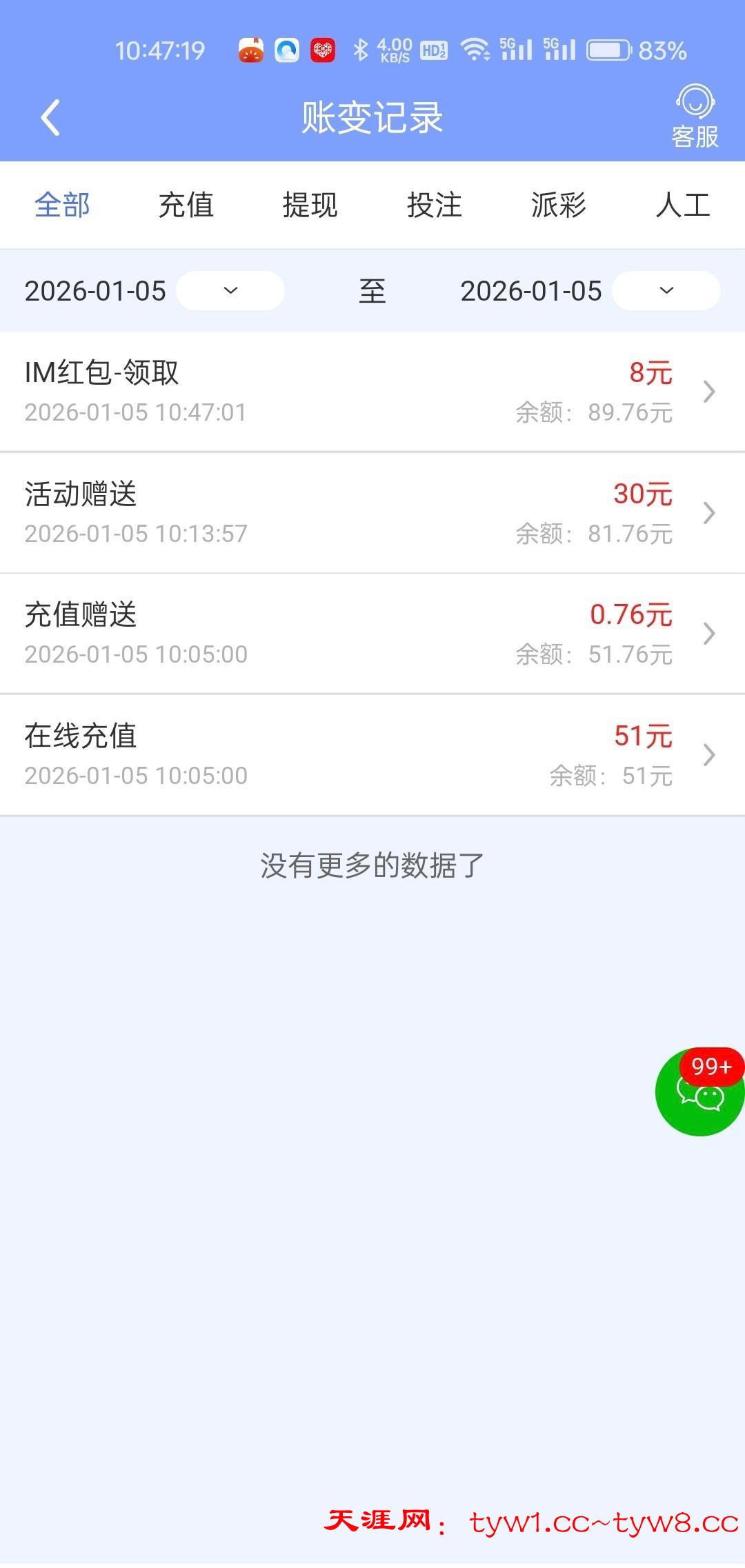Switch to the 充值 tab
Image resolution: width=745 pixels, height=1568 pixels.
click(x=186, y=205)
